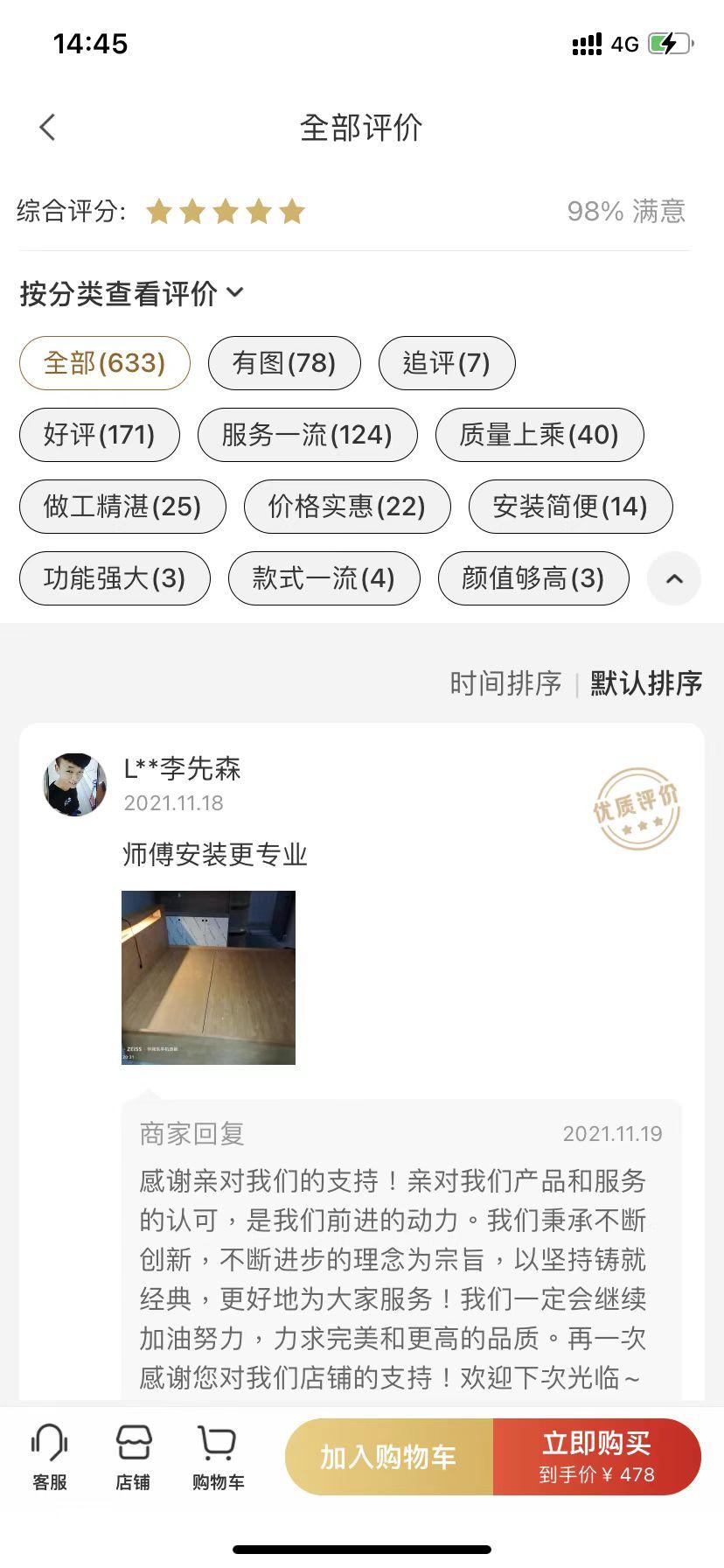Open the 服务一流(124) tag dropdown chip
Viewport: 724px width, 1568px height.
(308, 435)
